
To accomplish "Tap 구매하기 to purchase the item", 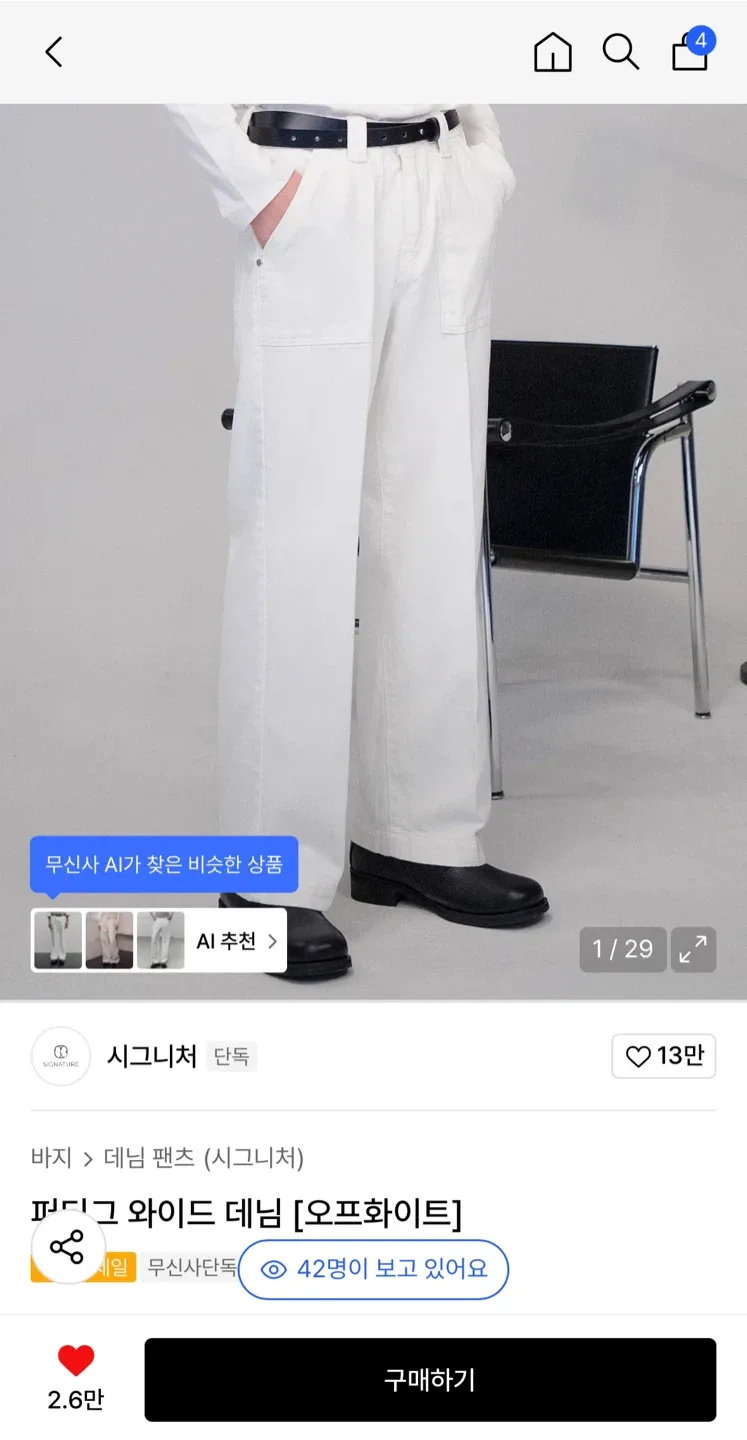I will (430, 1380).
